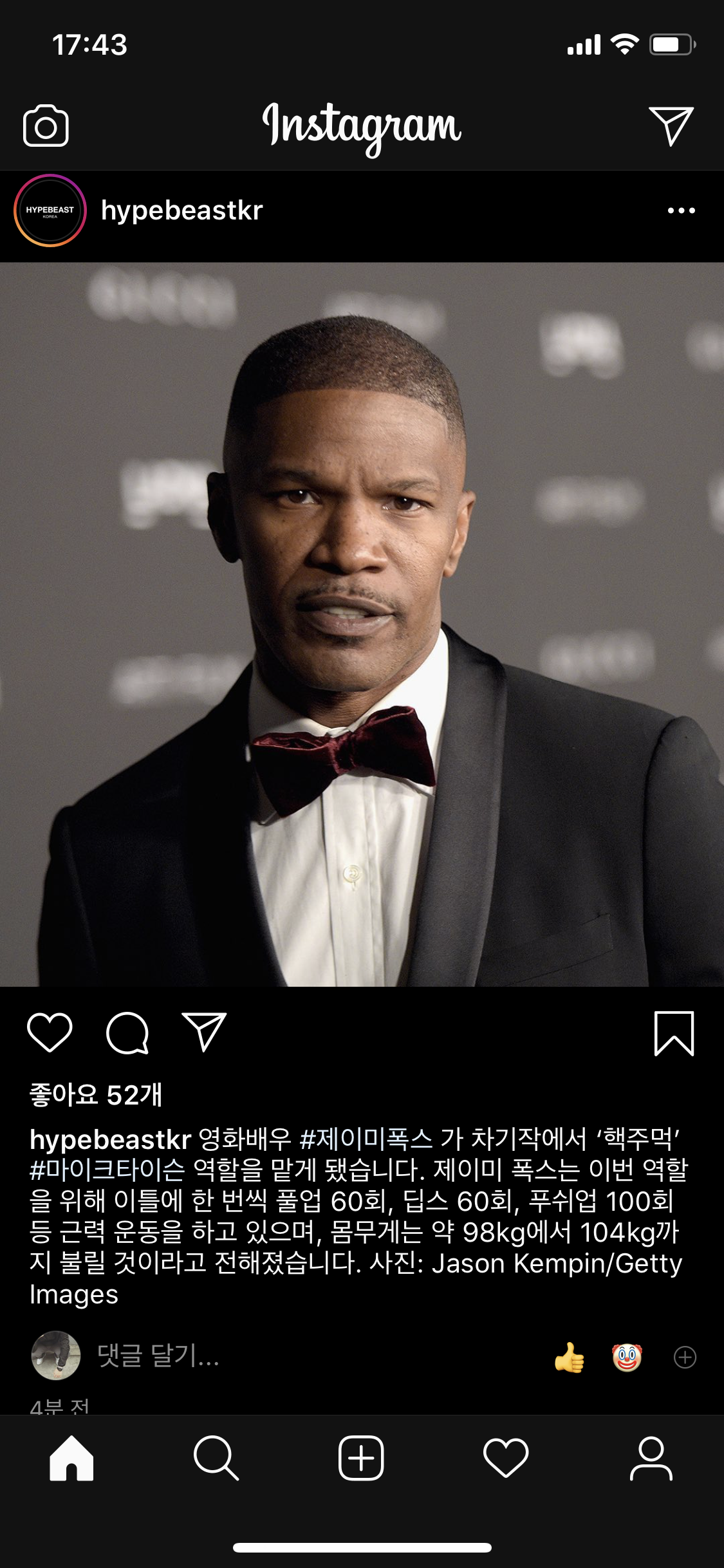The width and height of the screenshot is (724, 1568).
Task: Open the camera from the top bar
Action: [46, 126]
